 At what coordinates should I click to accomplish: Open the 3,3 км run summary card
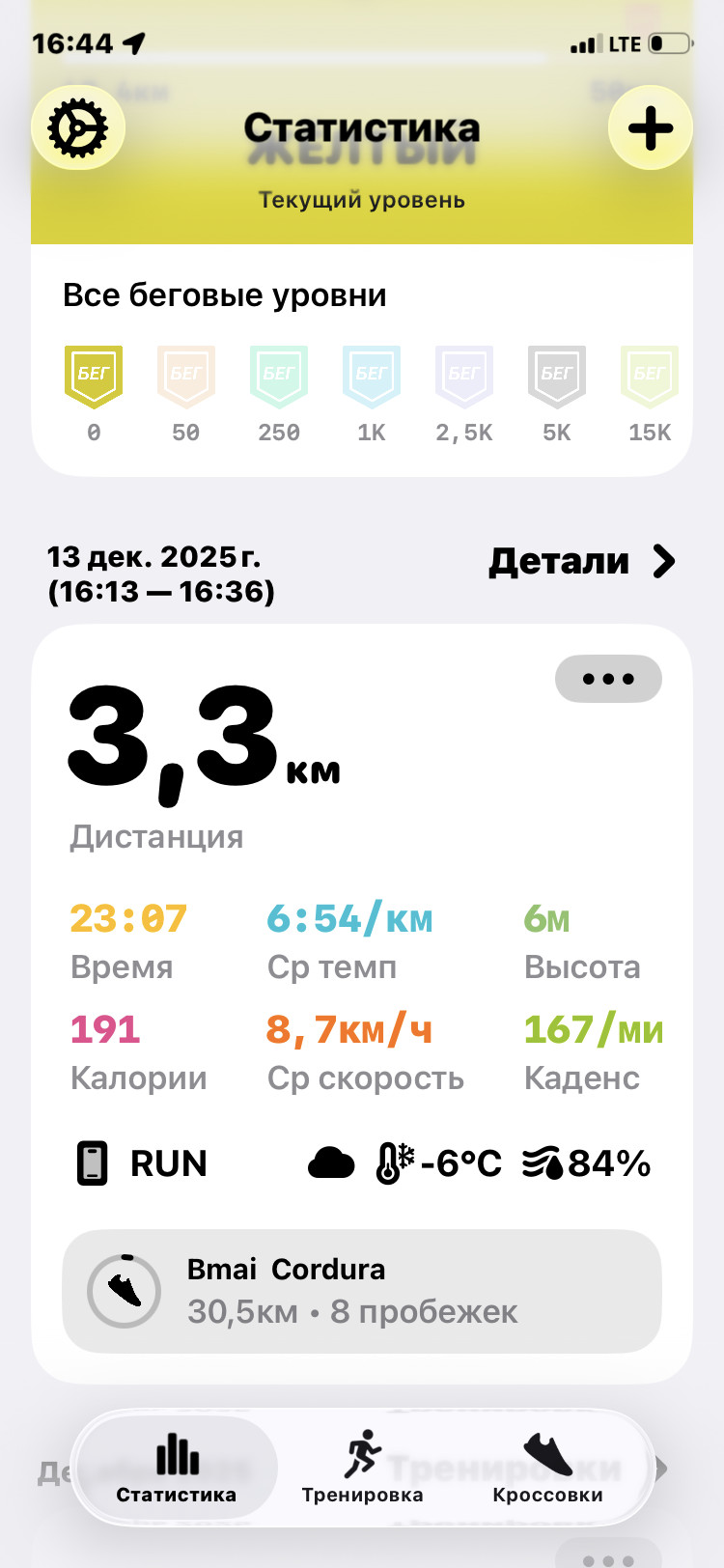coord(362,1004)
